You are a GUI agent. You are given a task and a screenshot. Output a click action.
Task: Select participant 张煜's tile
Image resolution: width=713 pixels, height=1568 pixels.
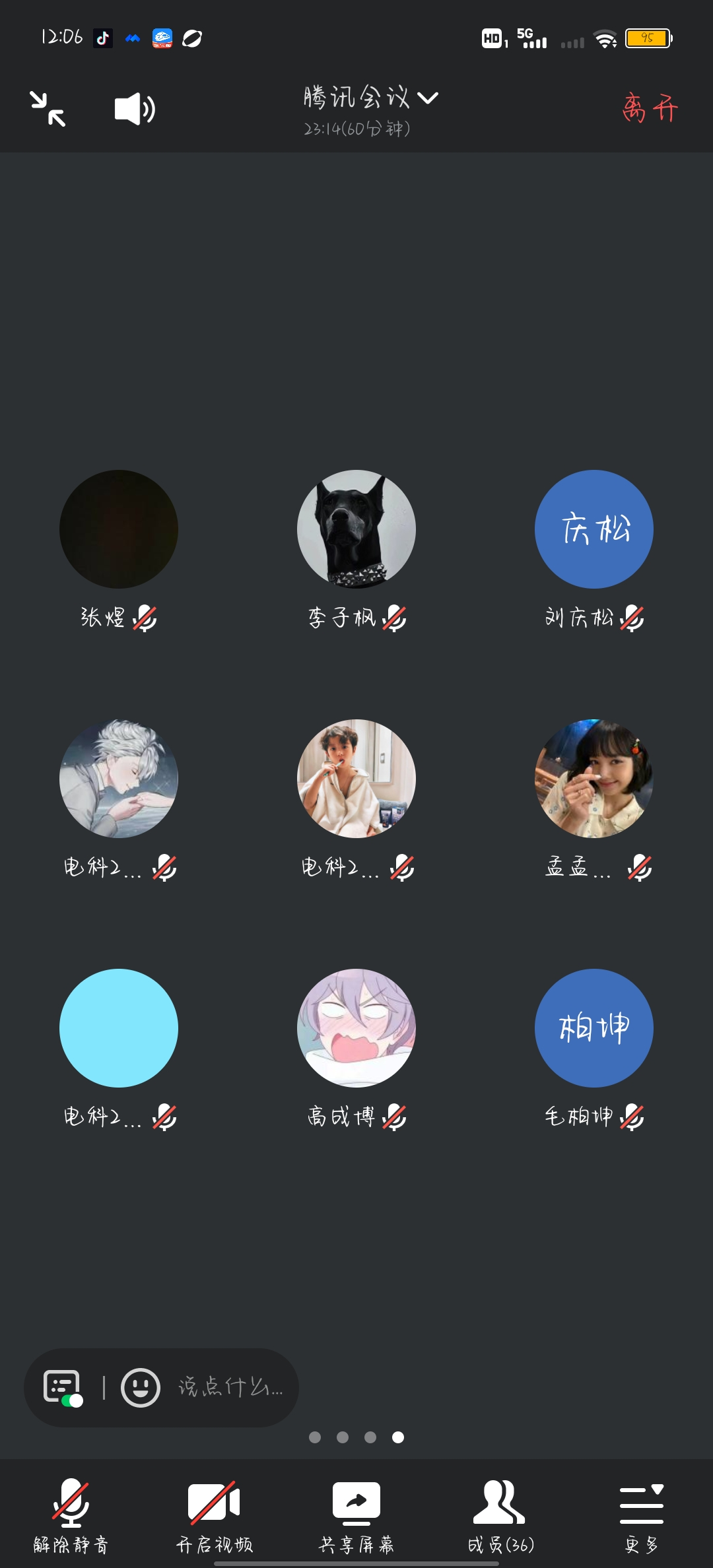pyautogui.click(x=119, y=529)
